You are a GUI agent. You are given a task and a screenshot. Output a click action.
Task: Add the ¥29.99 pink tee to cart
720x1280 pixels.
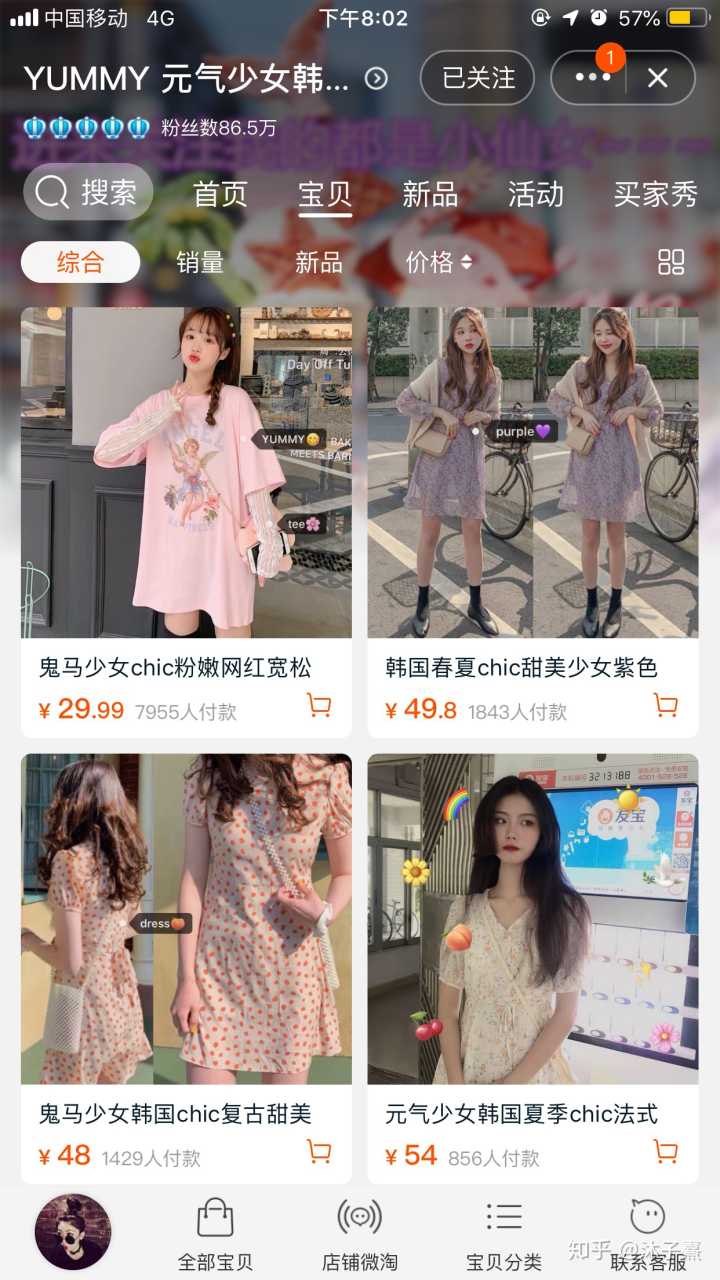click(319, 706)
